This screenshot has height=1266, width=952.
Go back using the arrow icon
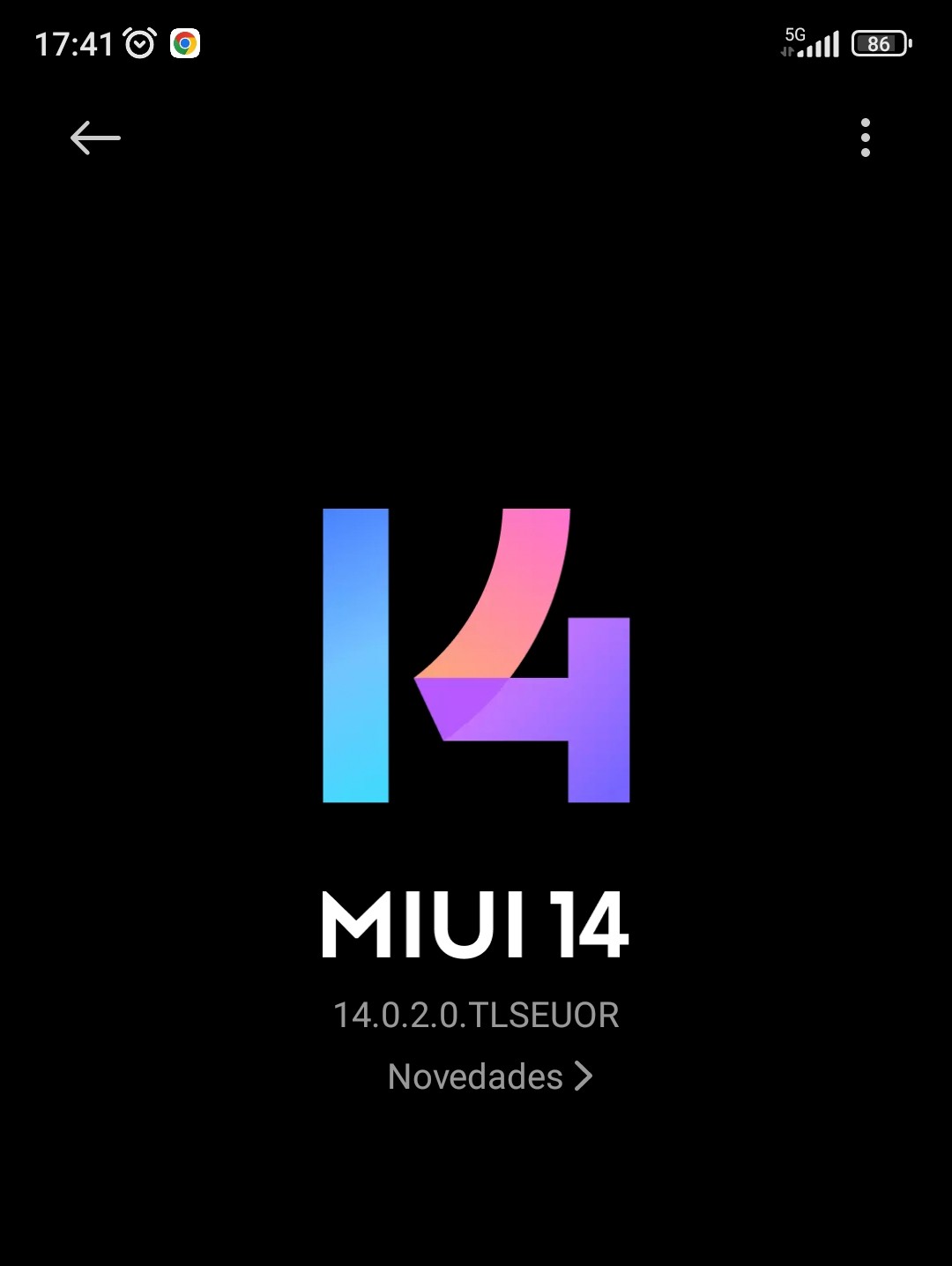95,138
